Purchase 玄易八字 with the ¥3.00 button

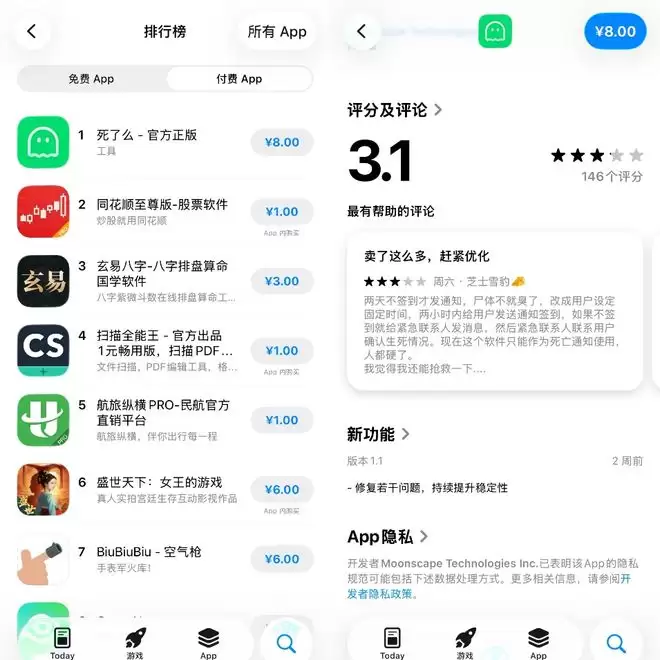click(282, 282)
